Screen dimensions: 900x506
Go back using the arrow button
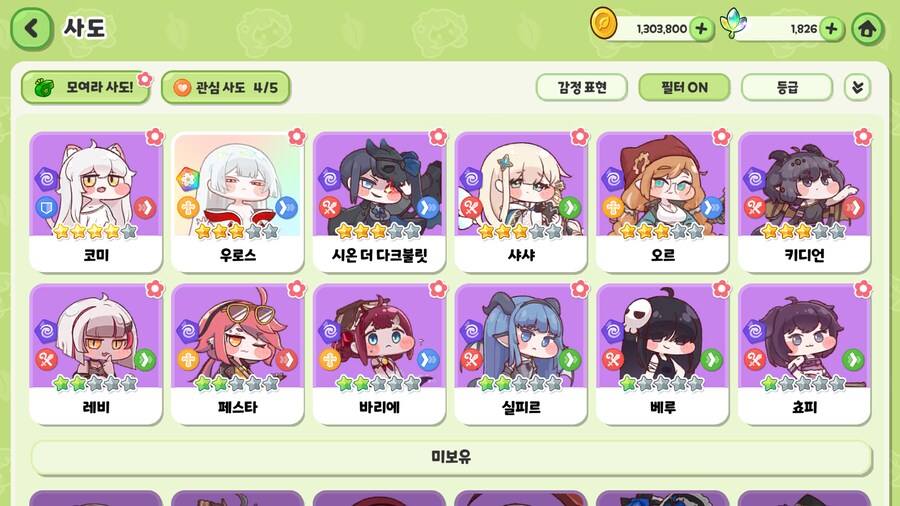tap(32, 28)
